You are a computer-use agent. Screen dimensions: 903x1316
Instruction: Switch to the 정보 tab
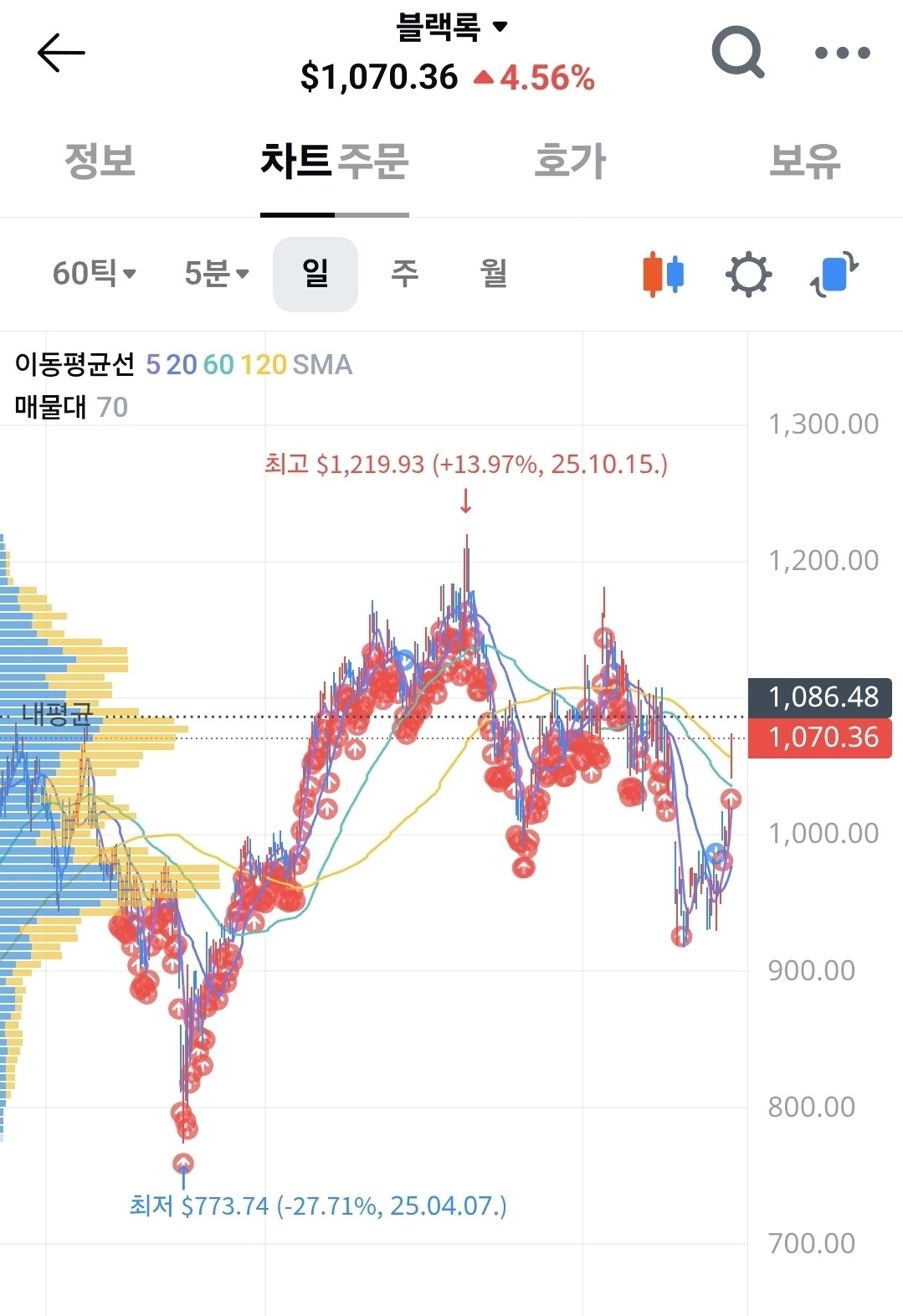[100, 161]
